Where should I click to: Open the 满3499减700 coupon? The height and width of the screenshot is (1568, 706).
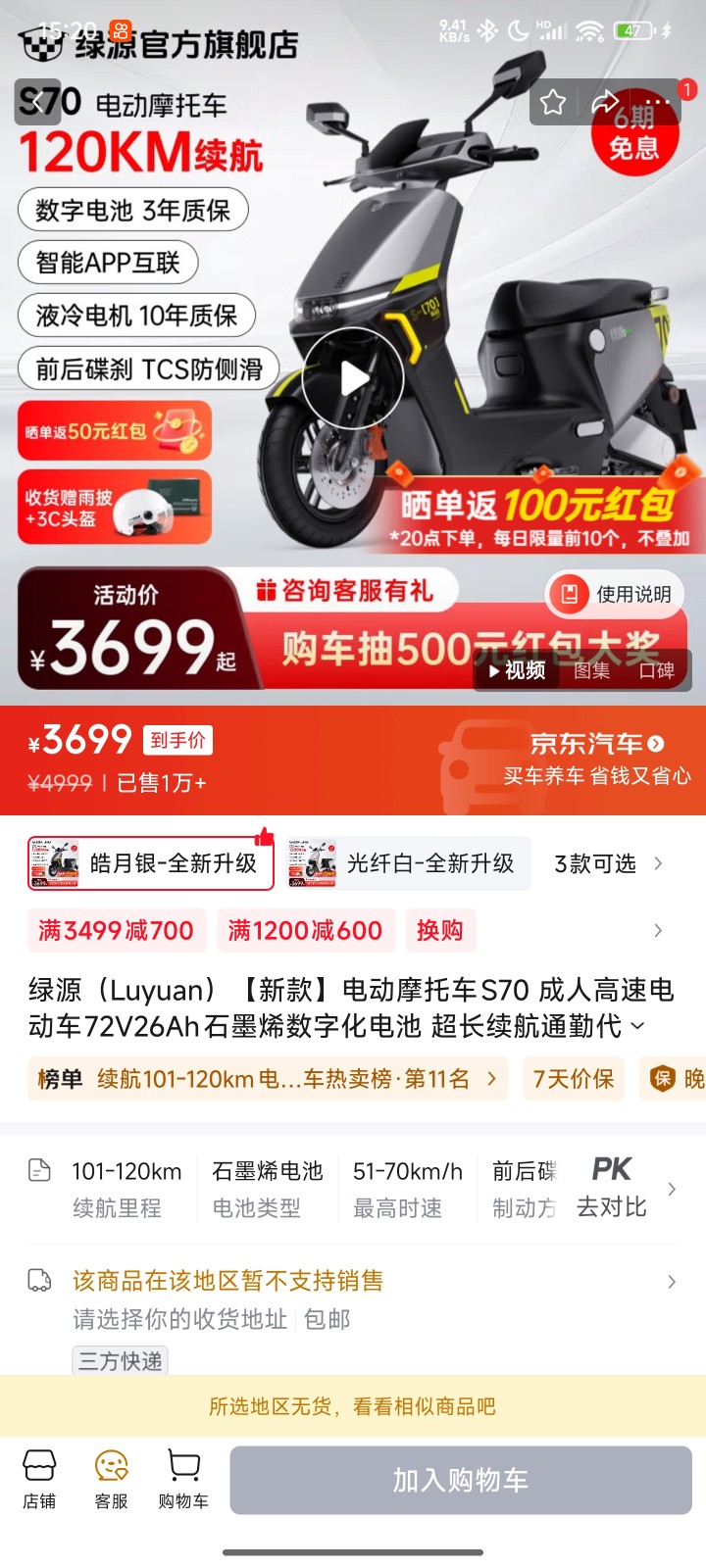(116, 930)
